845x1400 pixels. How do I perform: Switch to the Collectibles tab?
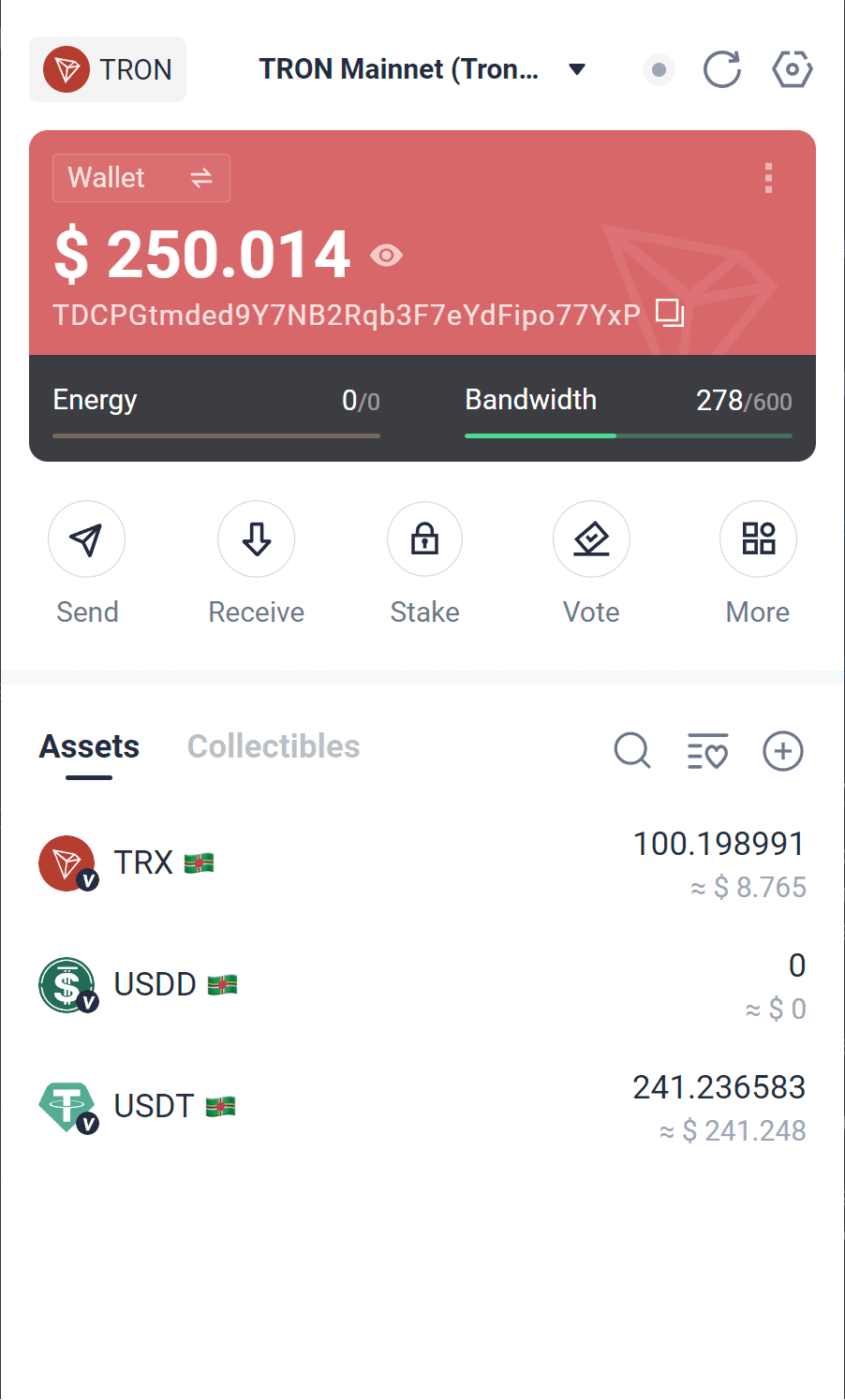(274, 746)
